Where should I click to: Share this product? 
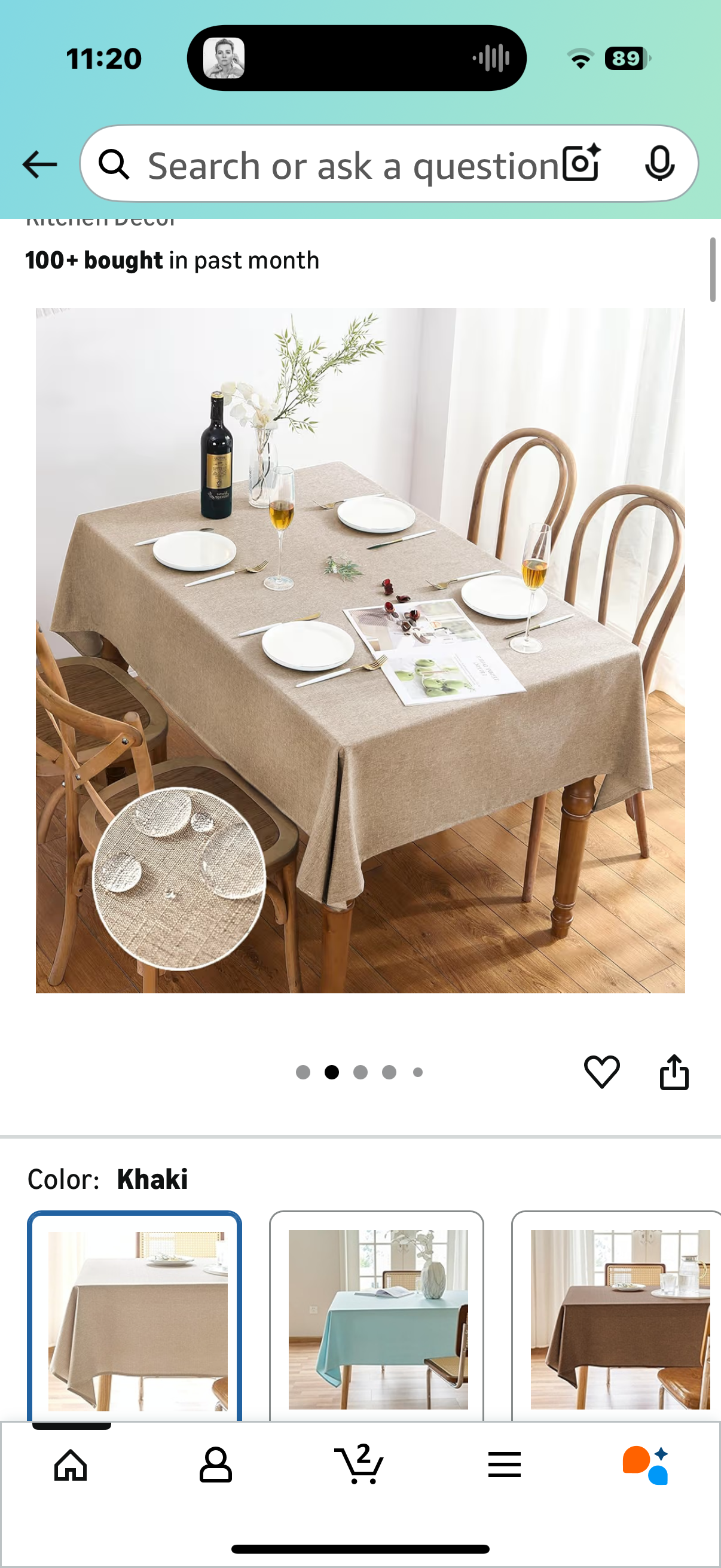click(674, 1071)
